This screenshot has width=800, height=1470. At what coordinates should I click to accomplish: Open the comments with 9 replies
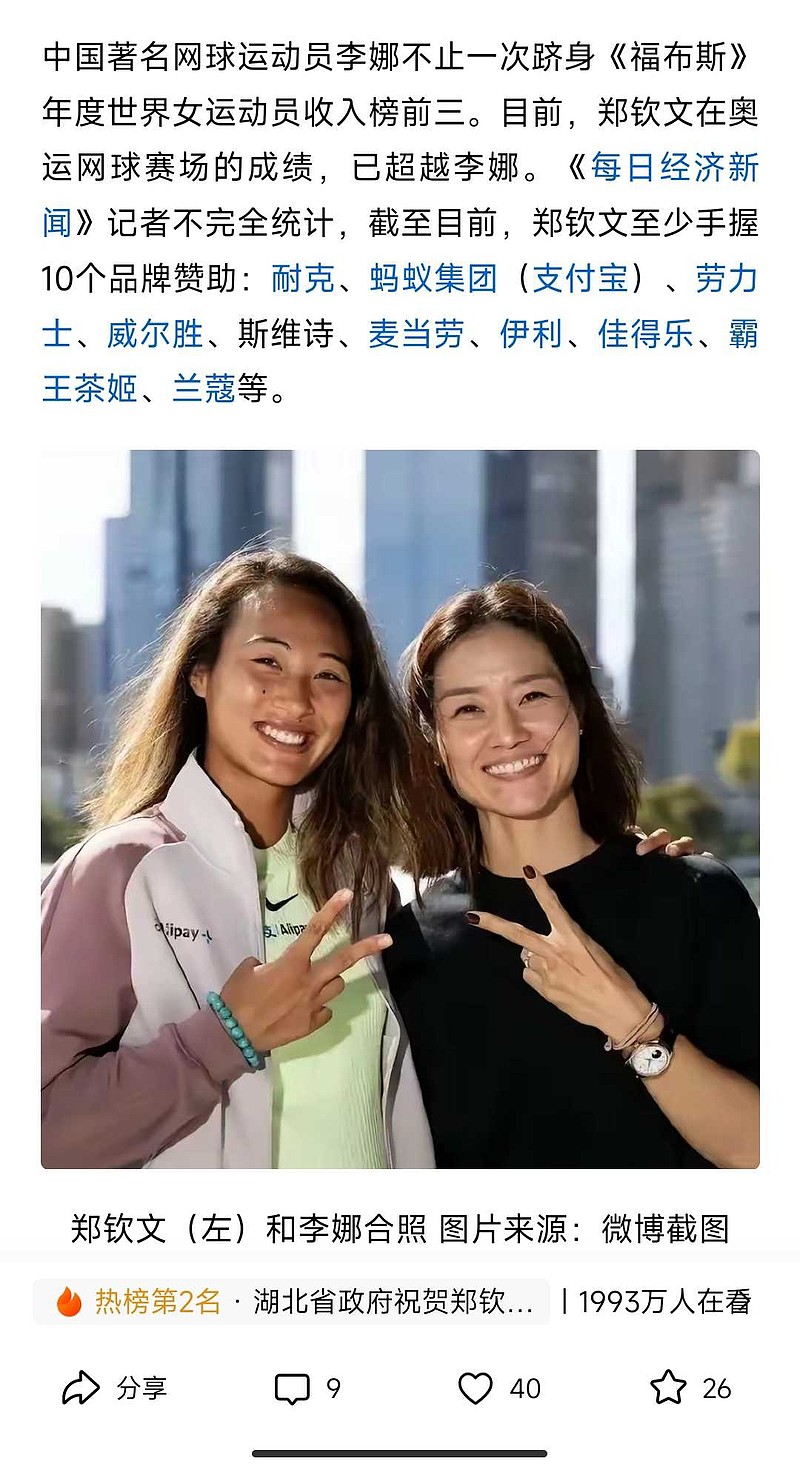click(x=308, y=1388)
